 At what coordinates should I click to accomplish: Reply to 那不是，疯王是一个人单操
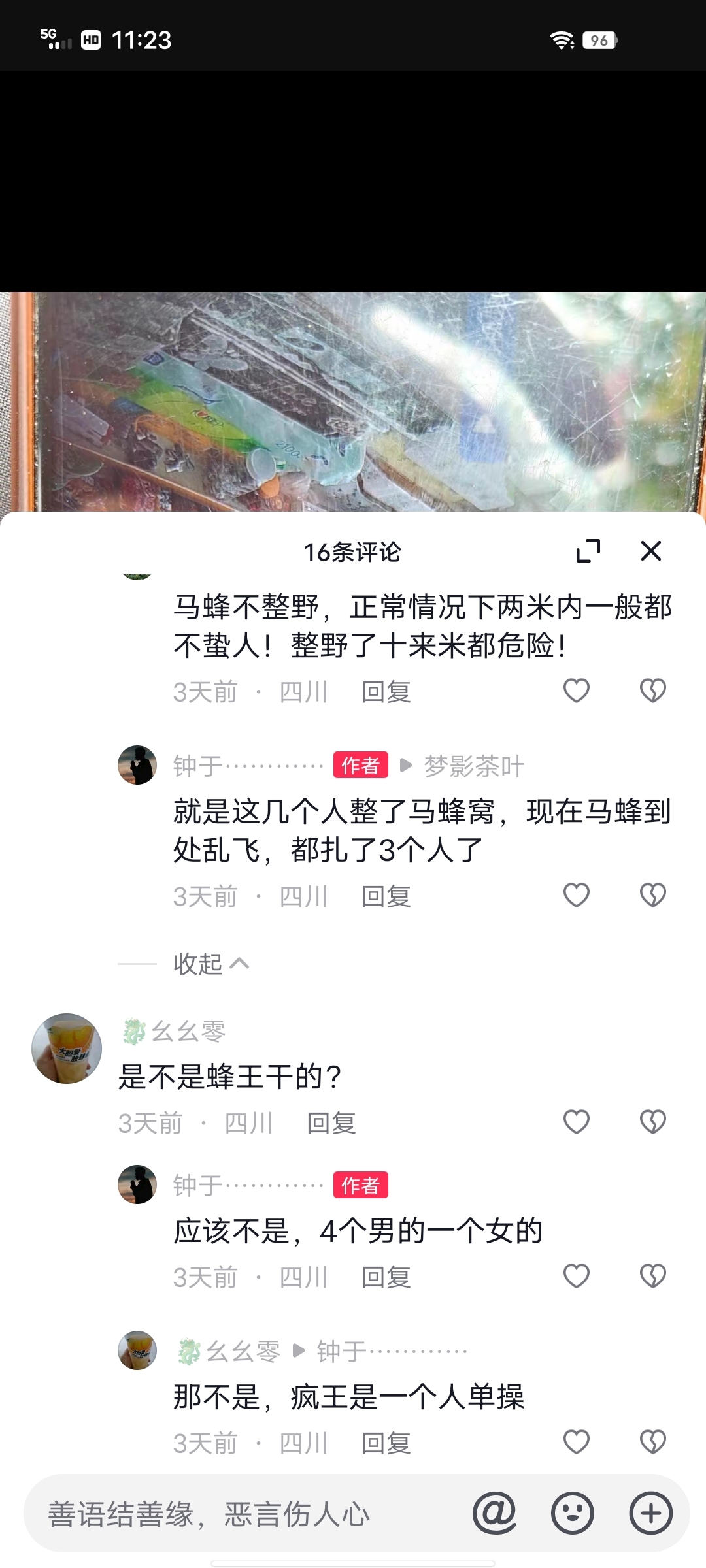tap(386, 1443)
